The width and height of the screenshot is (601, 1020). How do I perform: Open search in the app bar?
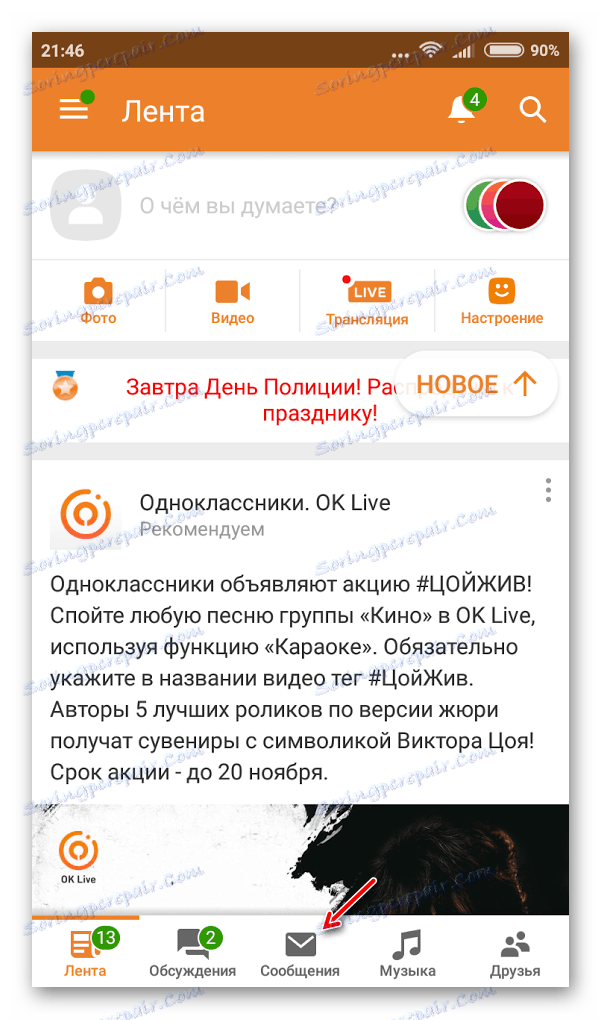click(x=533, y=110)
